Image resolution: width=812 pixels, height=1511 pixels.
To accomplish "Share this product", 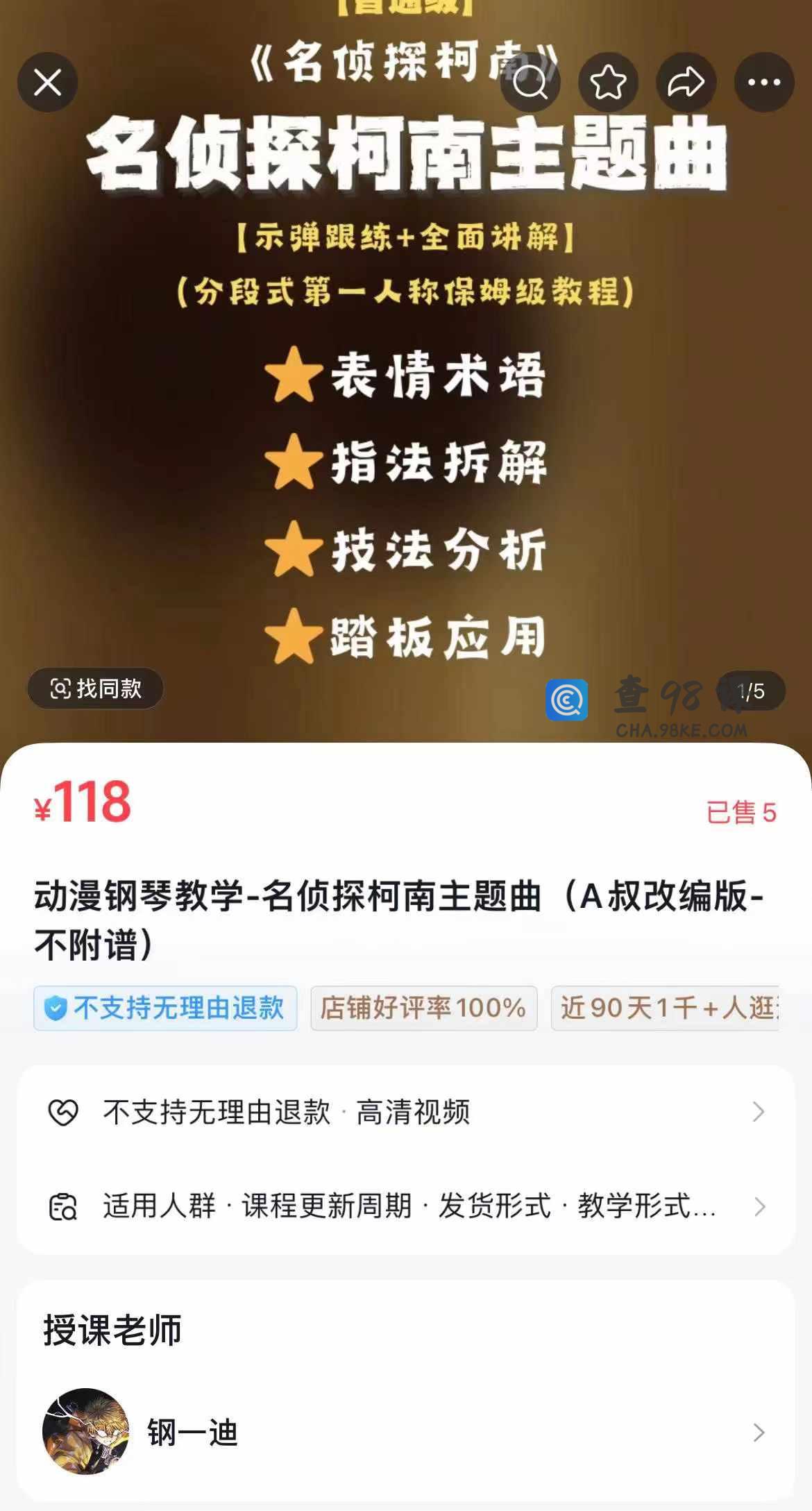I will click(686, 83).
